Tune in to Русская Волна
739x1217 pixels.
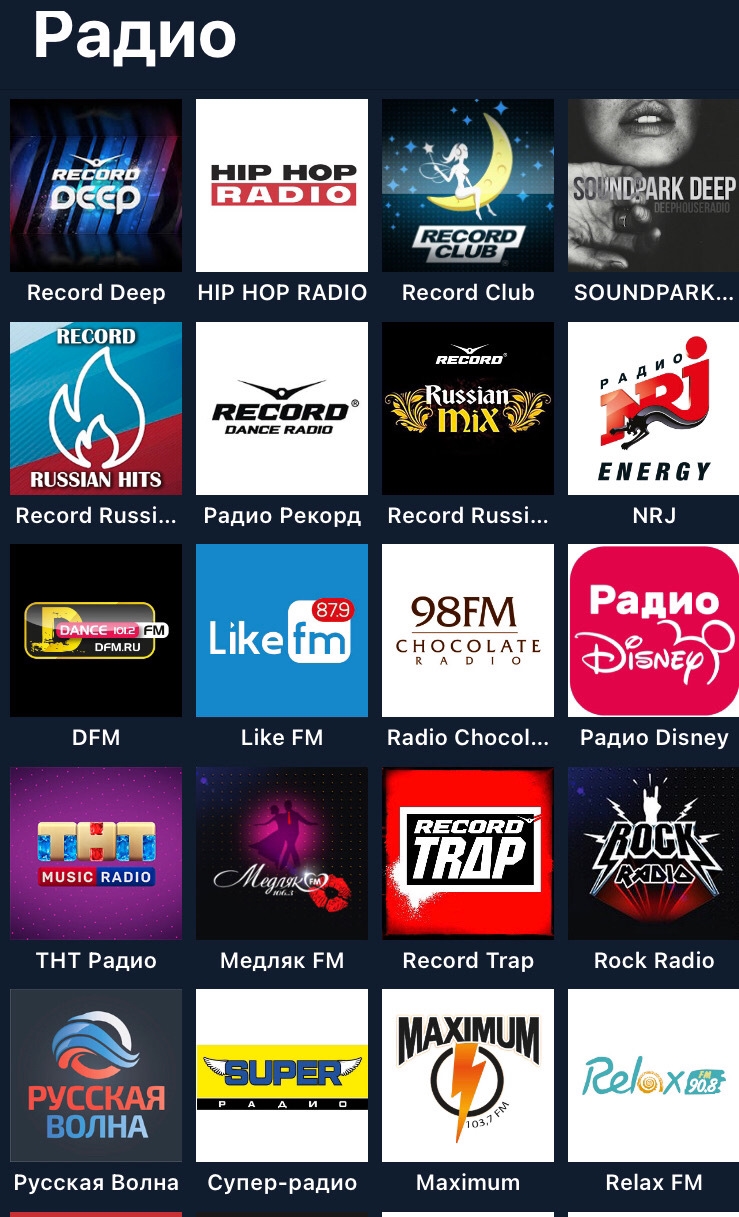pyautogui.click(x=96, y=1075)
